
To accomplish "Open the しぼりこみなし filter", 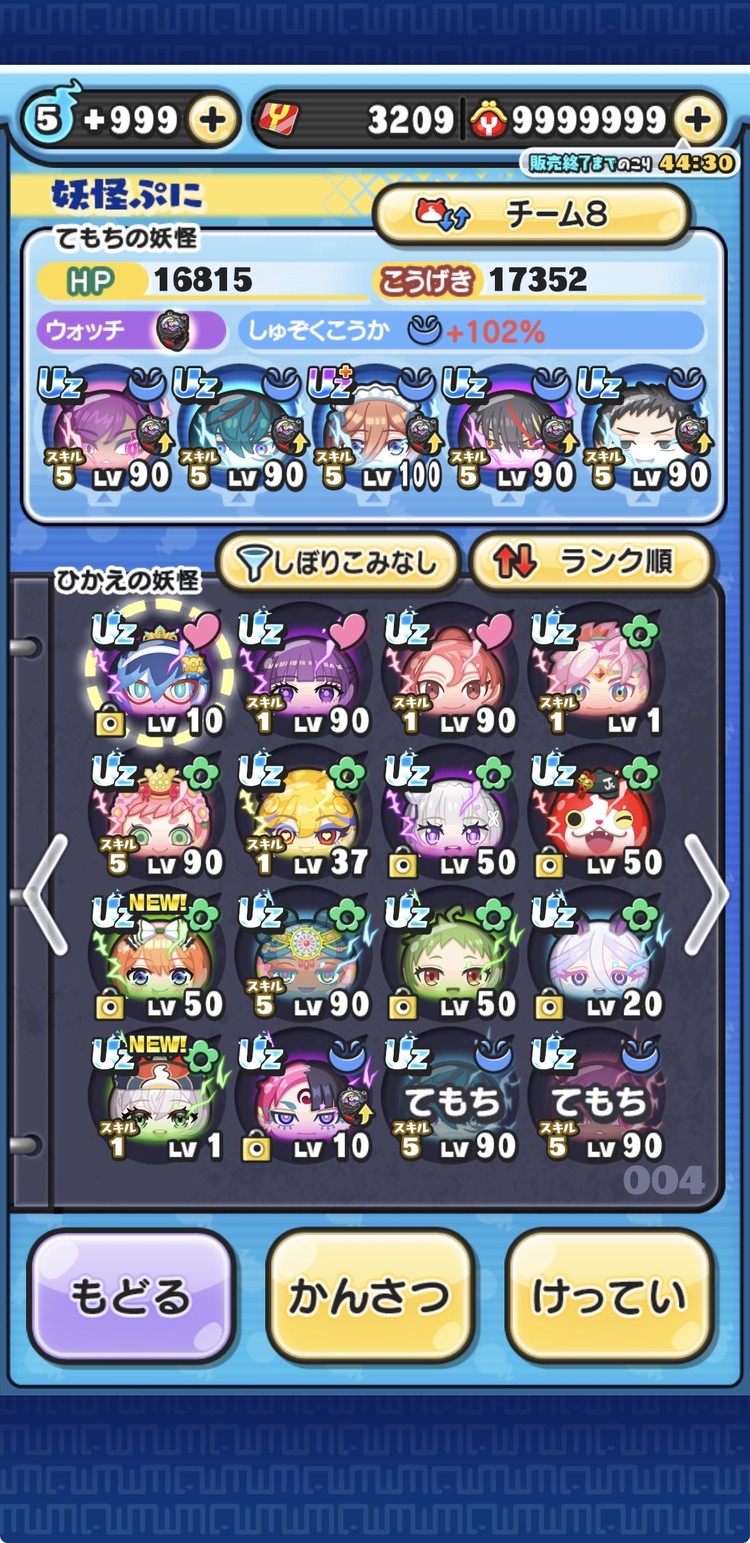I will [x=337, y=563].
